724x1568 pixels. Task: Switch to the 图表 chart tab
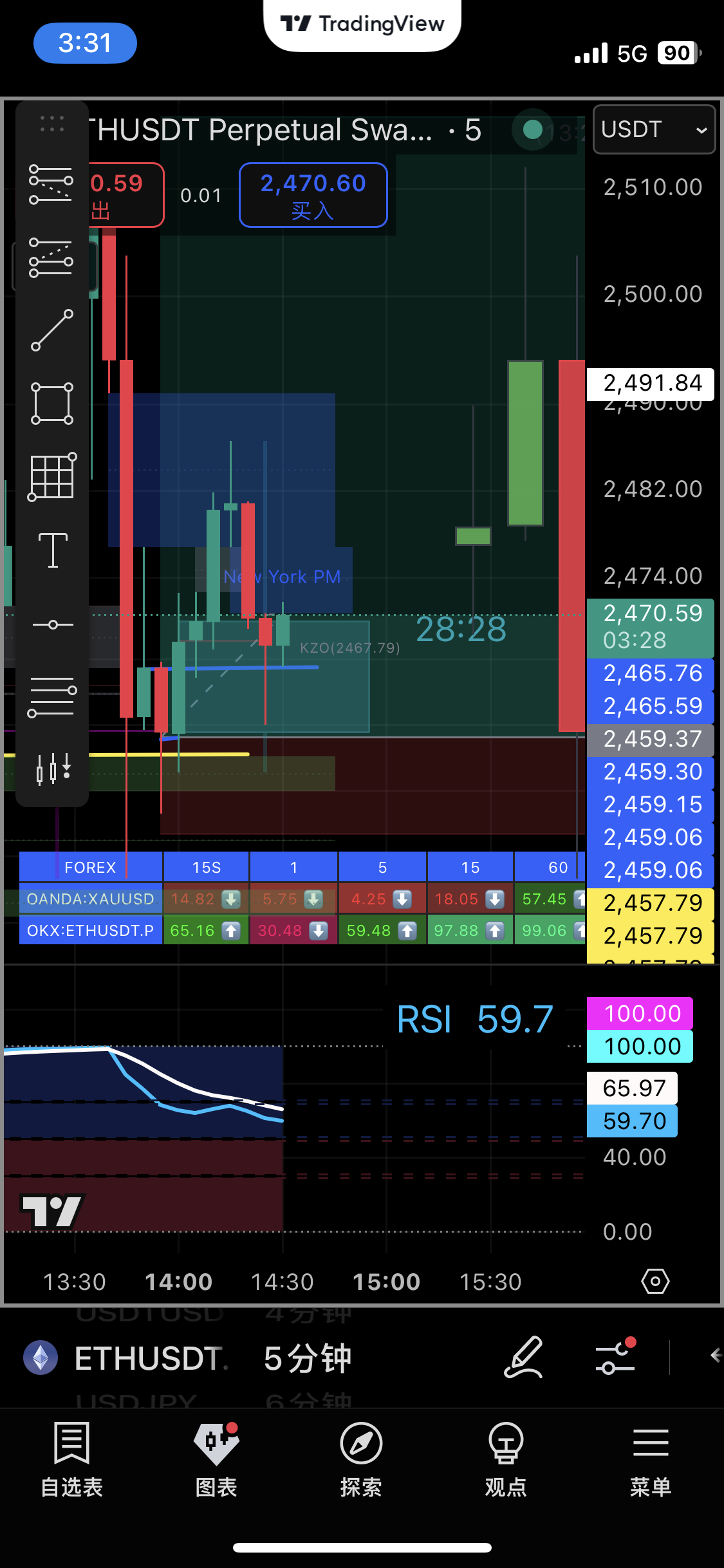(216, 1459)
